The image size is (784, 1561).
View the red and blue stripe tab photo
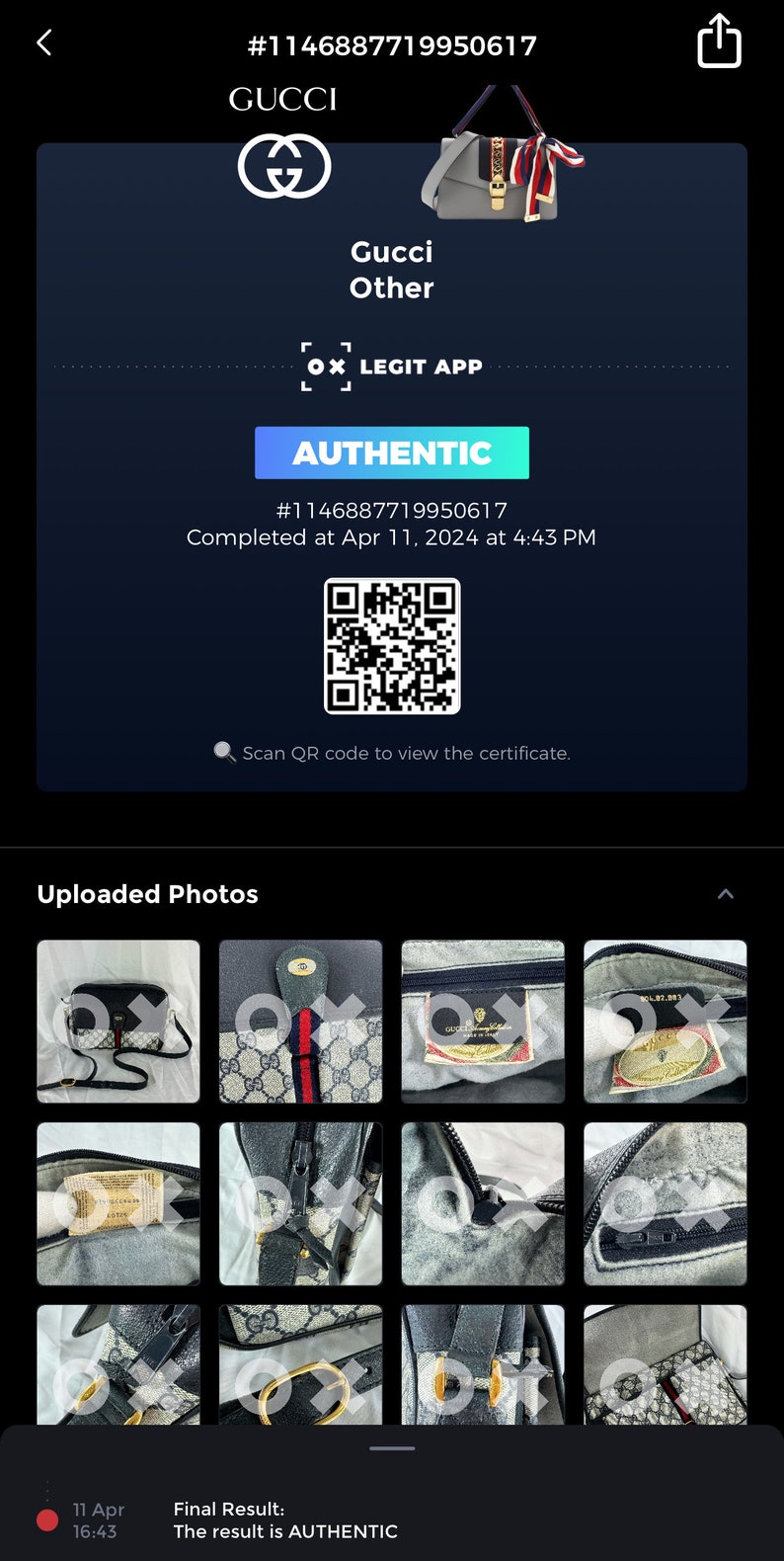(x=300, y=1022)
